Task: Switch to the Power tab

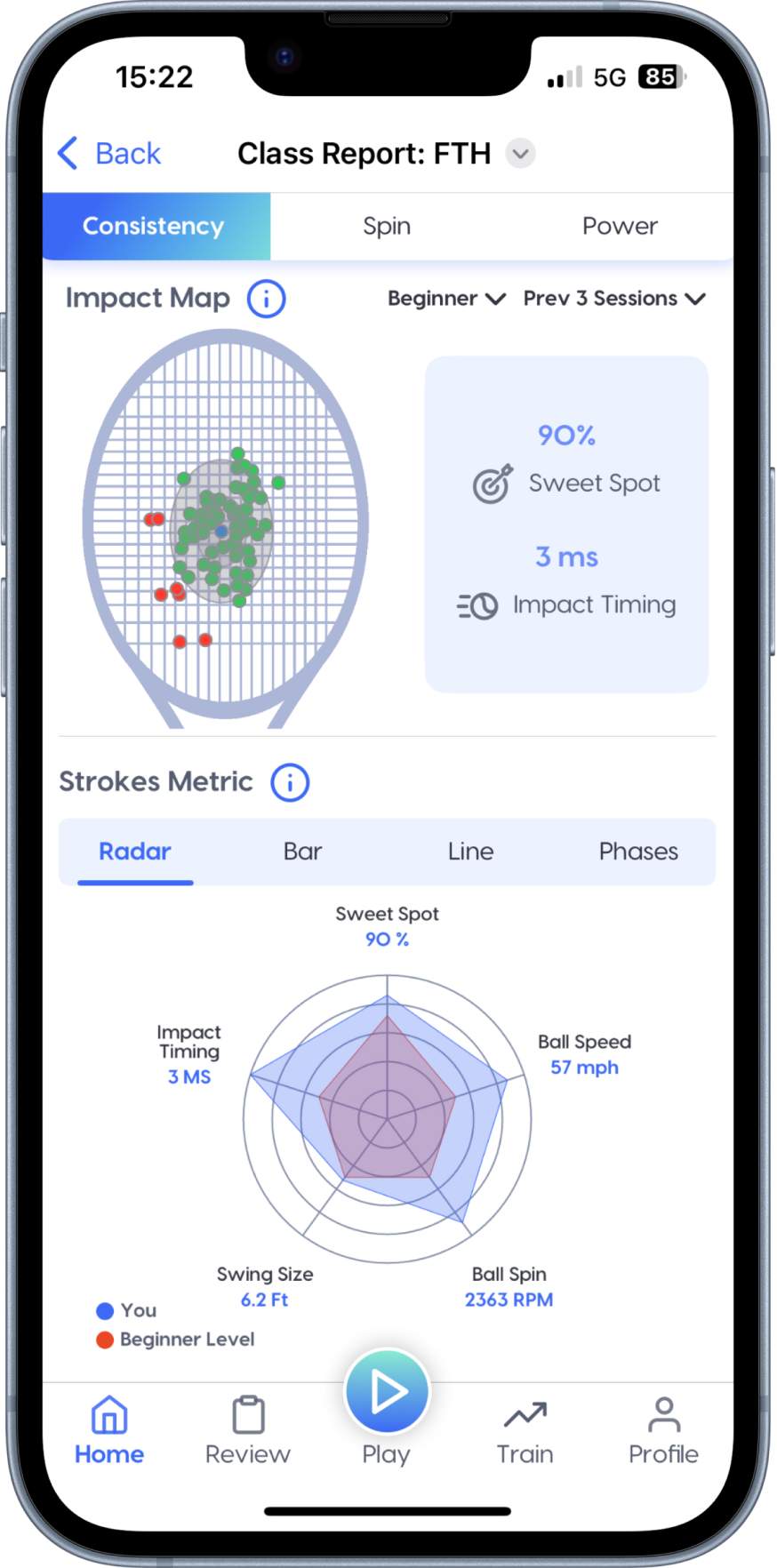Action: coord(620,226)
